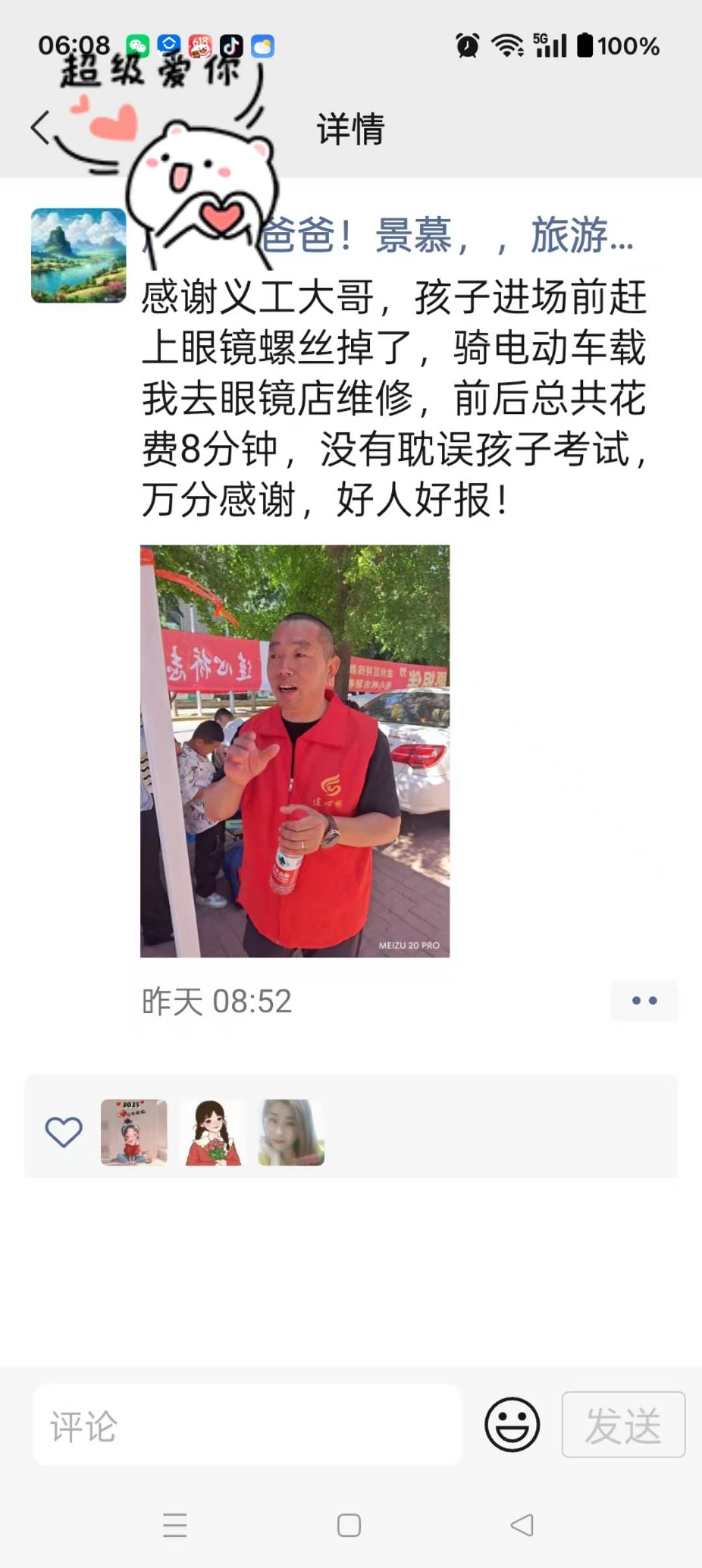Open the first liker's 2025 avatar
The height and width of the screenshot is (1568, 702).
tap(134, 1132)
